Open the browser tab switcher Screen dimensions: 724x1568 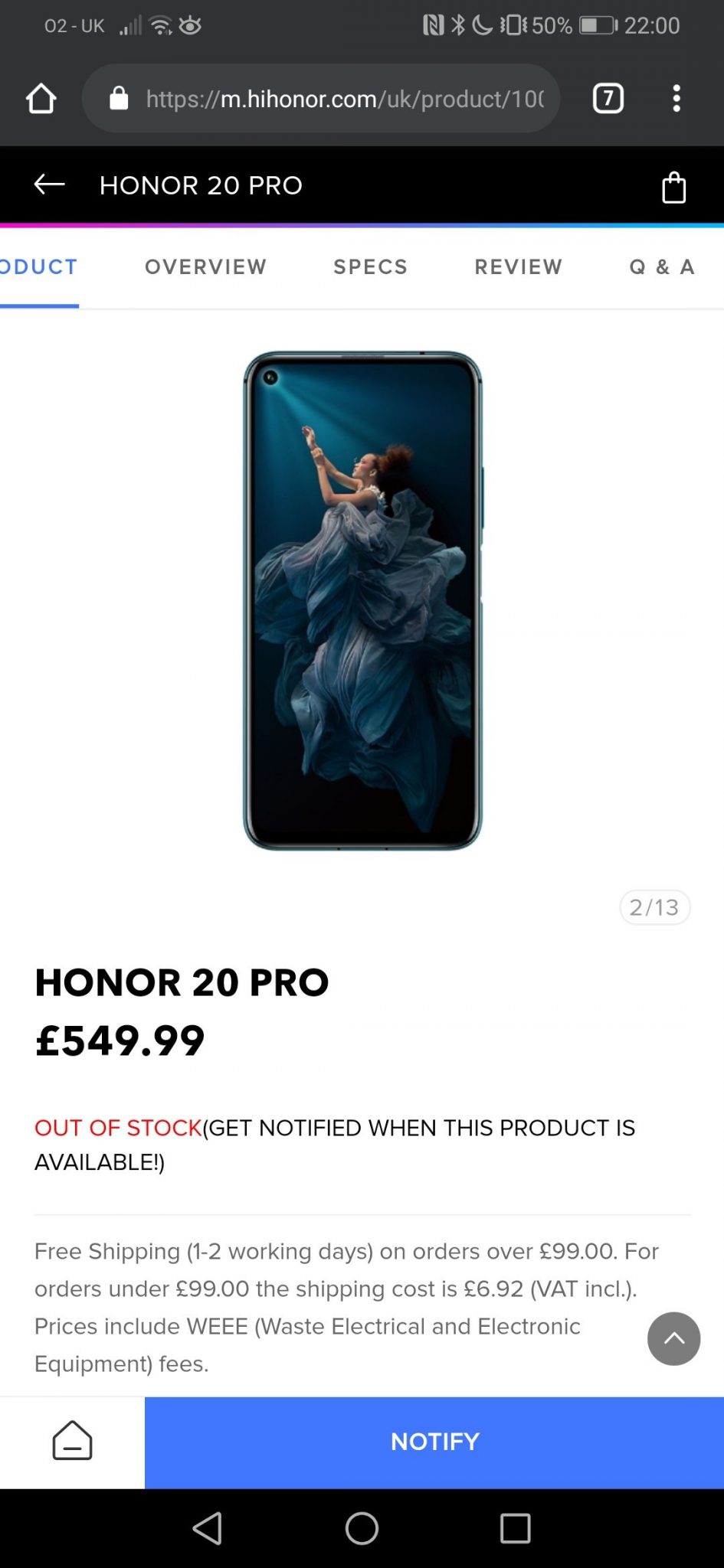[608, 99]
